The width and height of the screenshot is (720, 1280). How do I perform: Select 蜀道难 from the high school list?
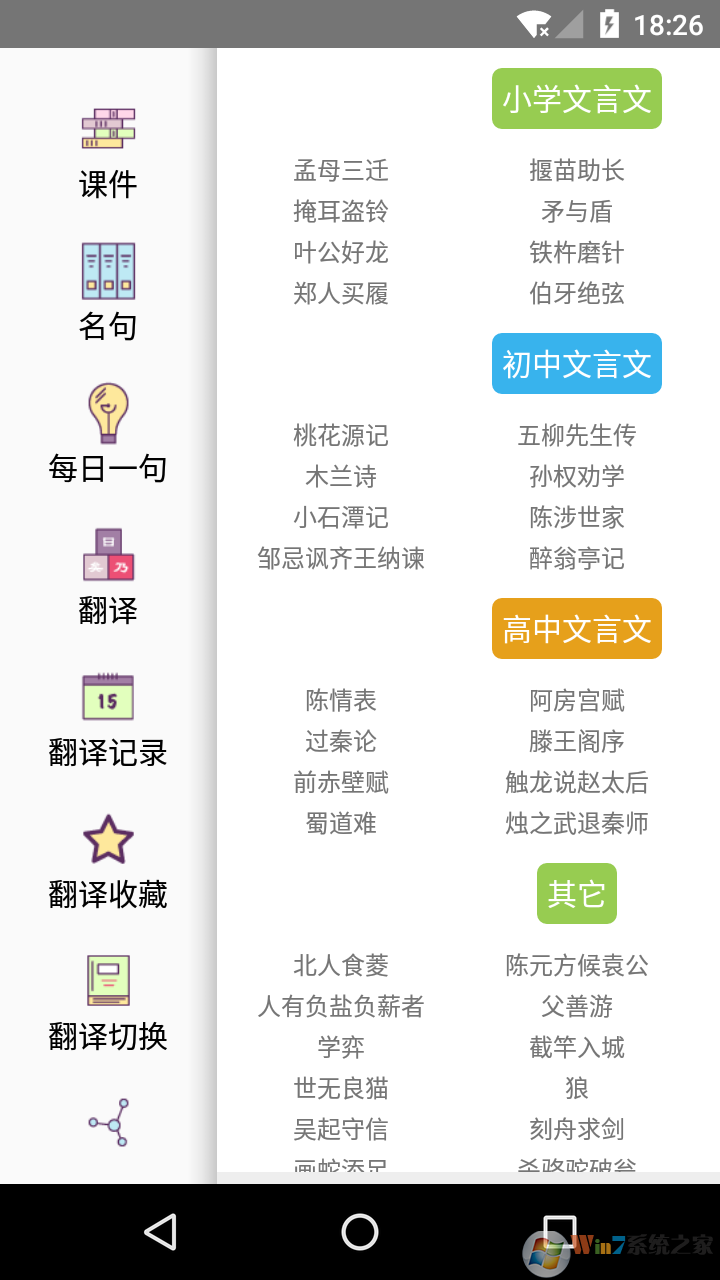(342, 824)
